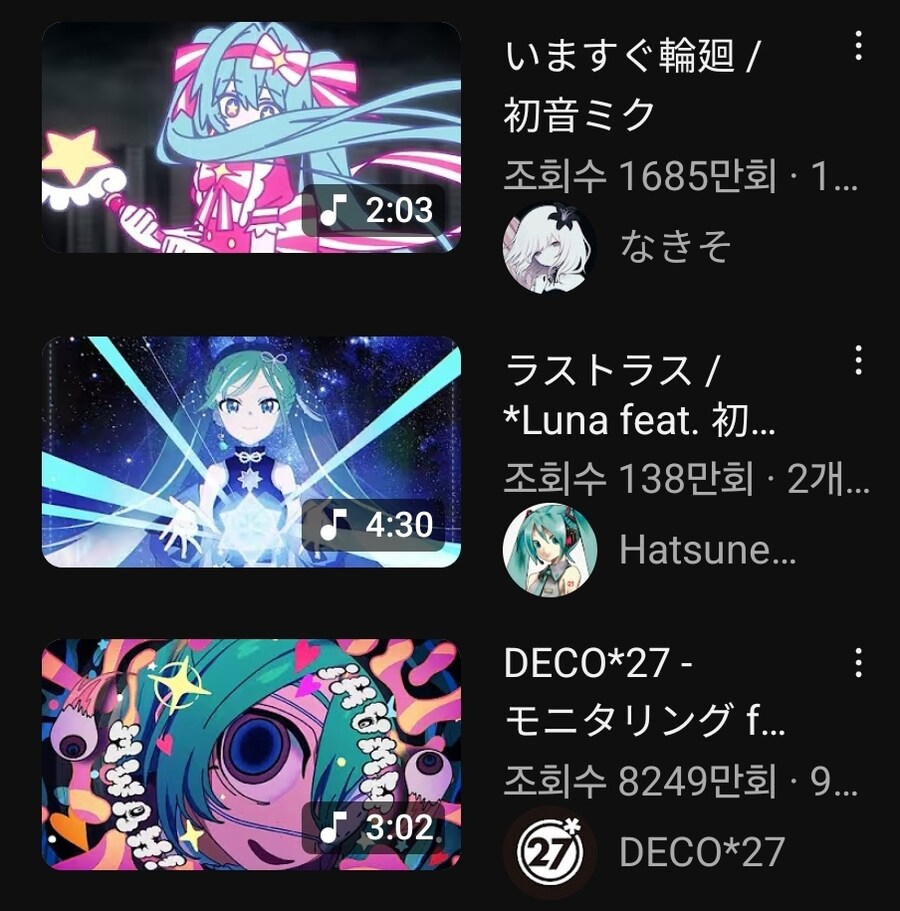900x911 pixels.
Task: Open the overflow menu for ラストラス video
Action: point(858,361)
